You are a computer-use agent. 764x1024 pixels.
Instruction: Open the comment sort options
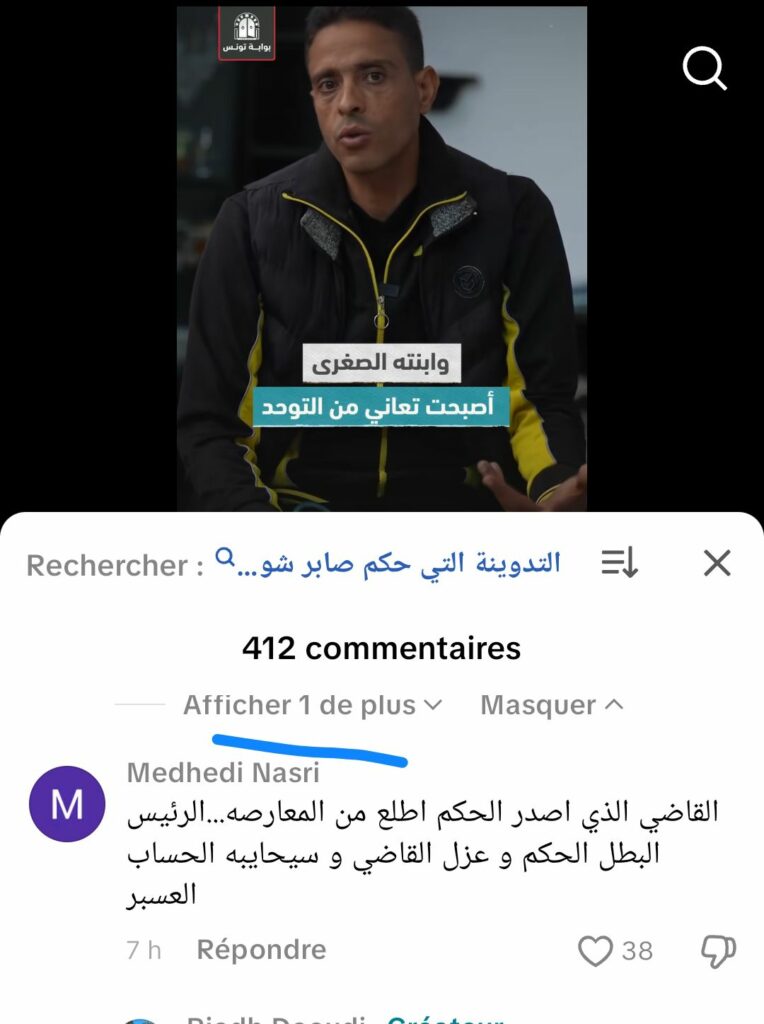[619, 564]
